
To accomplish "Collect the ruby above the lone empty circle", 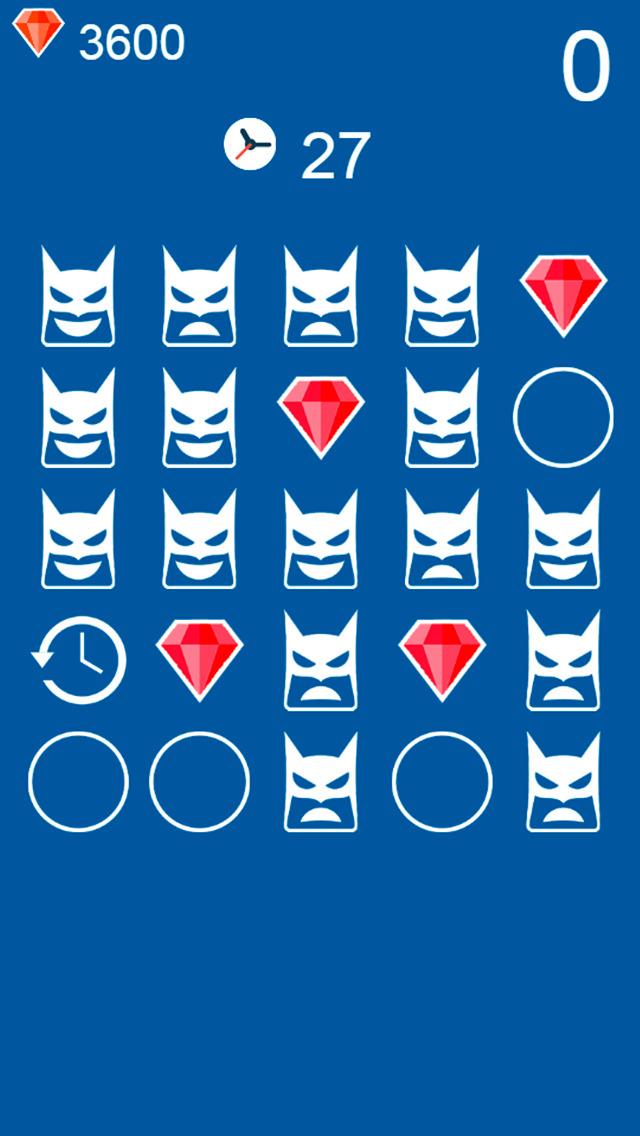I will [x=563, y=294].
